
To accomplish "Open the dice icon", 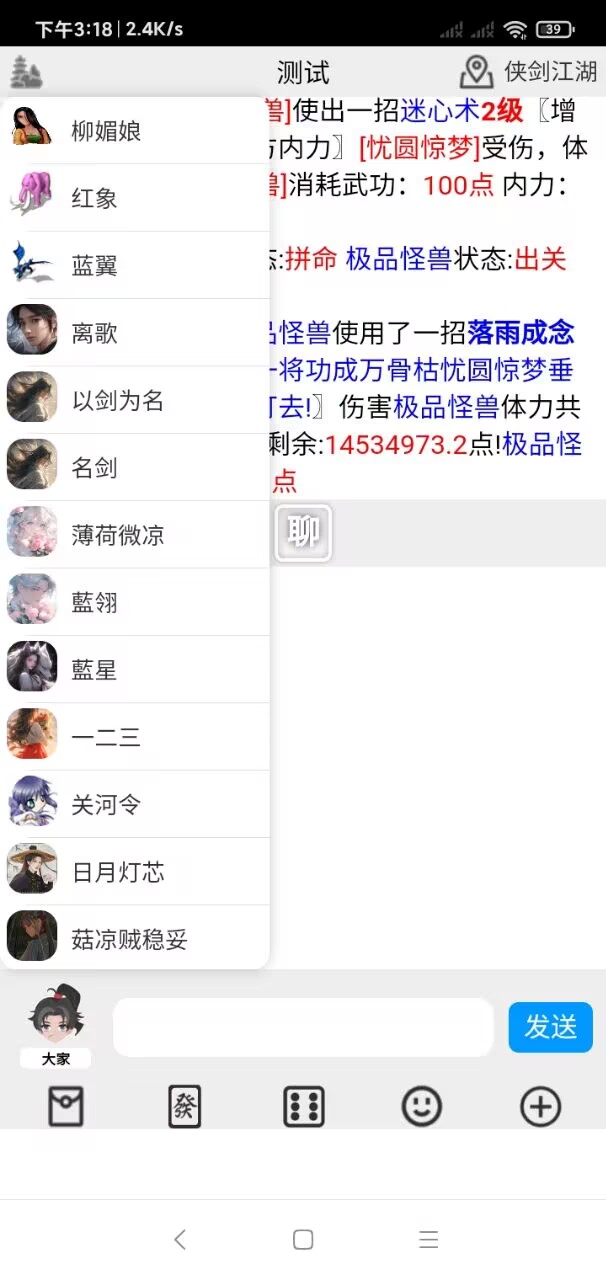I will [x=303, y=1107].
